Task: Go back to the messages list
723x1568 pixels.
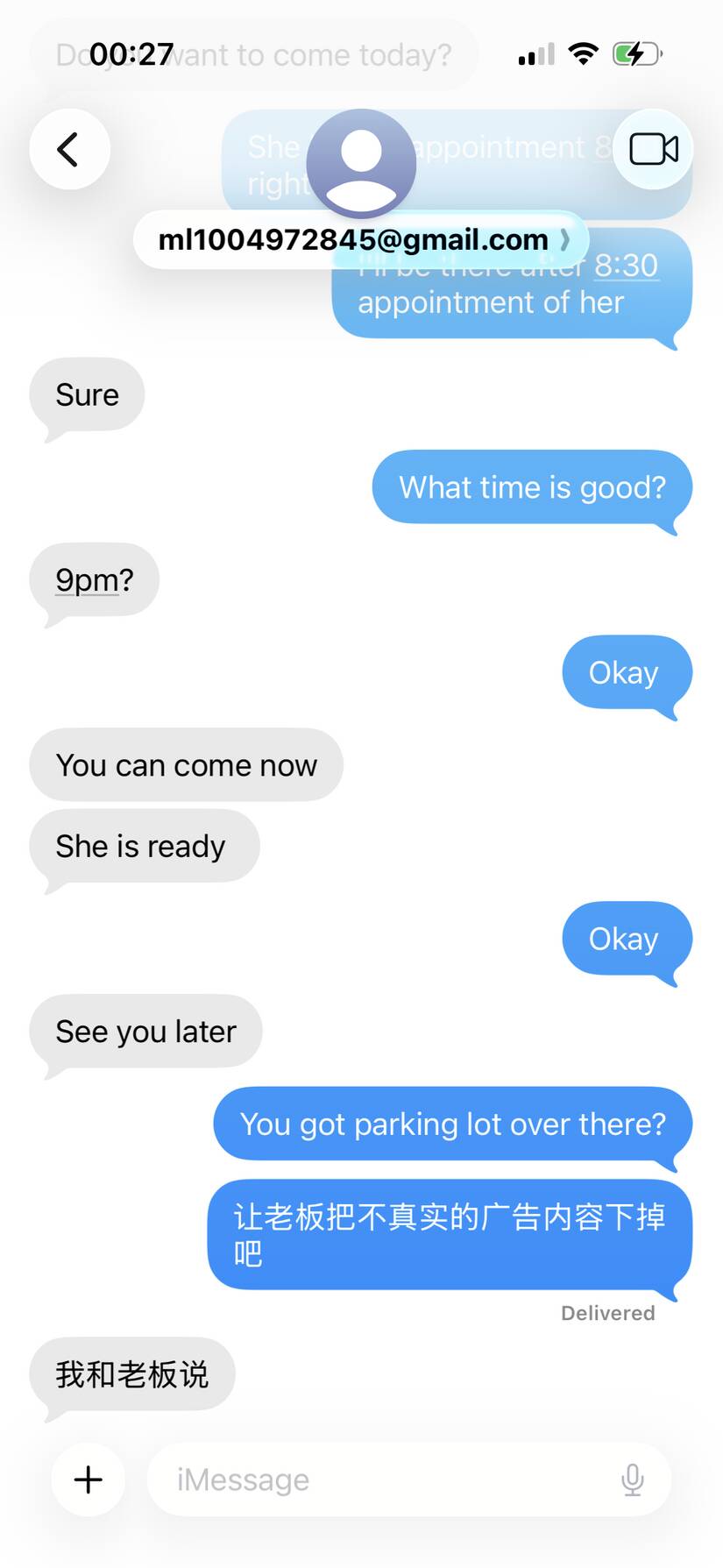Action: pyautogui.click(x=69, y=149)
